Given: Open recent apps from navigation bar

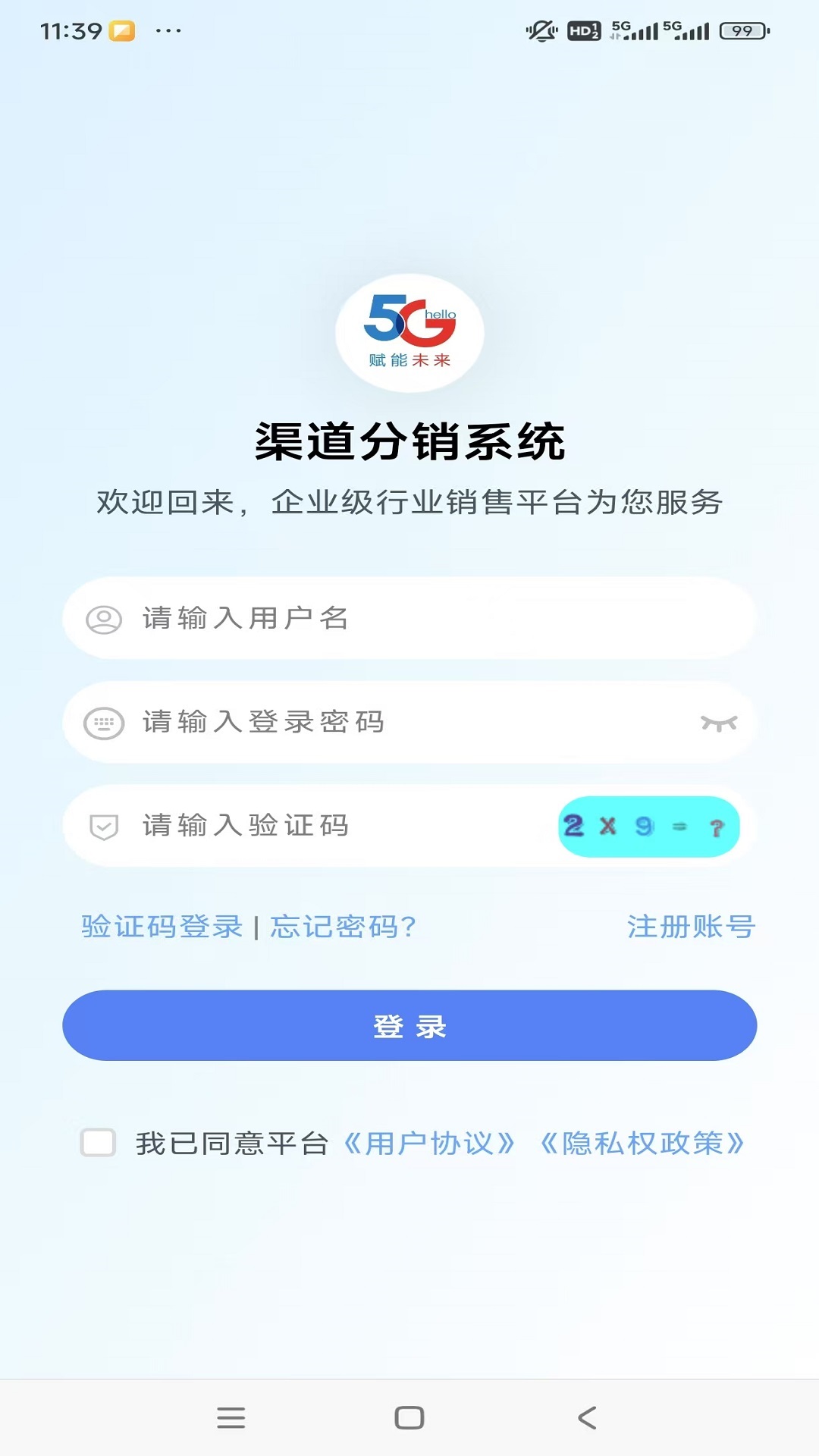Looking at the screenshot, I should tap(231, 1417).
